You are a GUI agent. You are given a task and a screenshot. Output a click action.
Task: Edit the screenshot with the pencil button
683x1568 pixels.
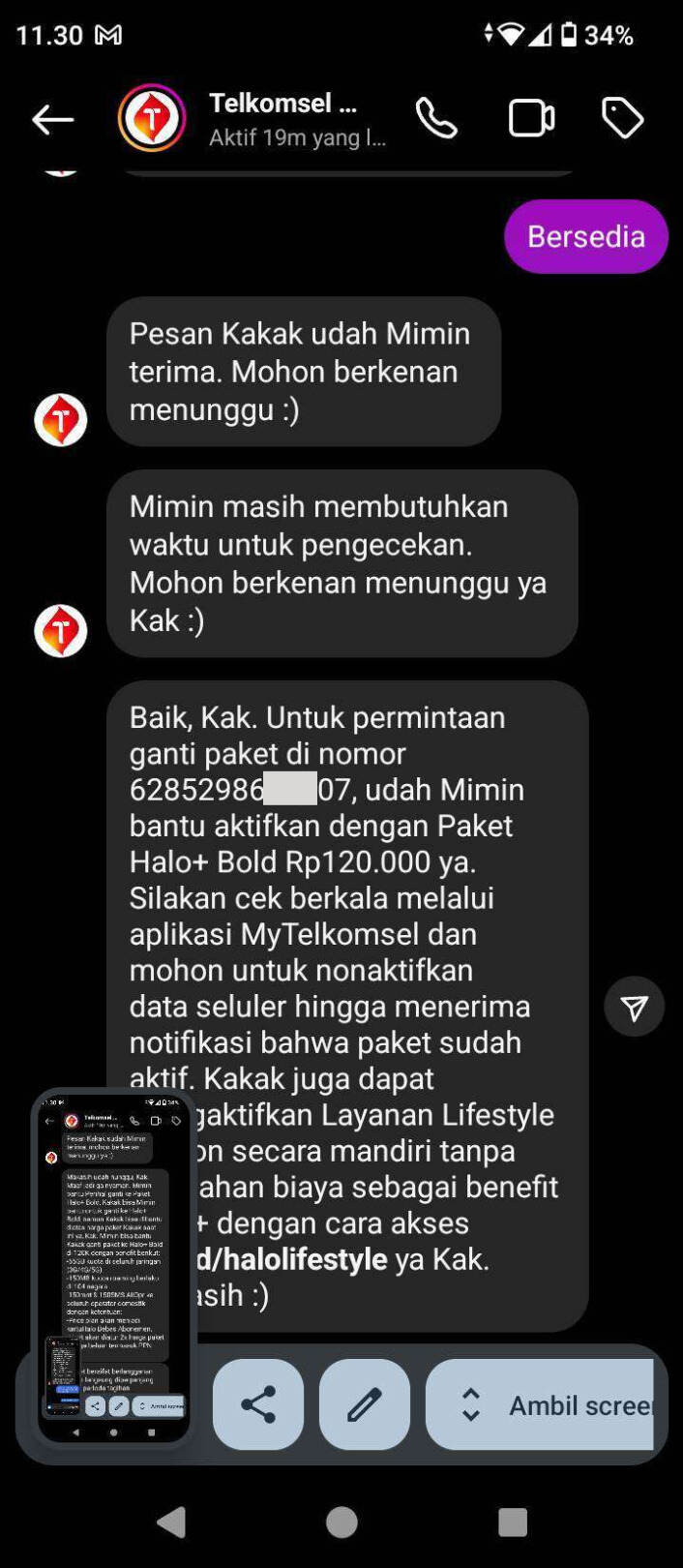click(365, 1404)
